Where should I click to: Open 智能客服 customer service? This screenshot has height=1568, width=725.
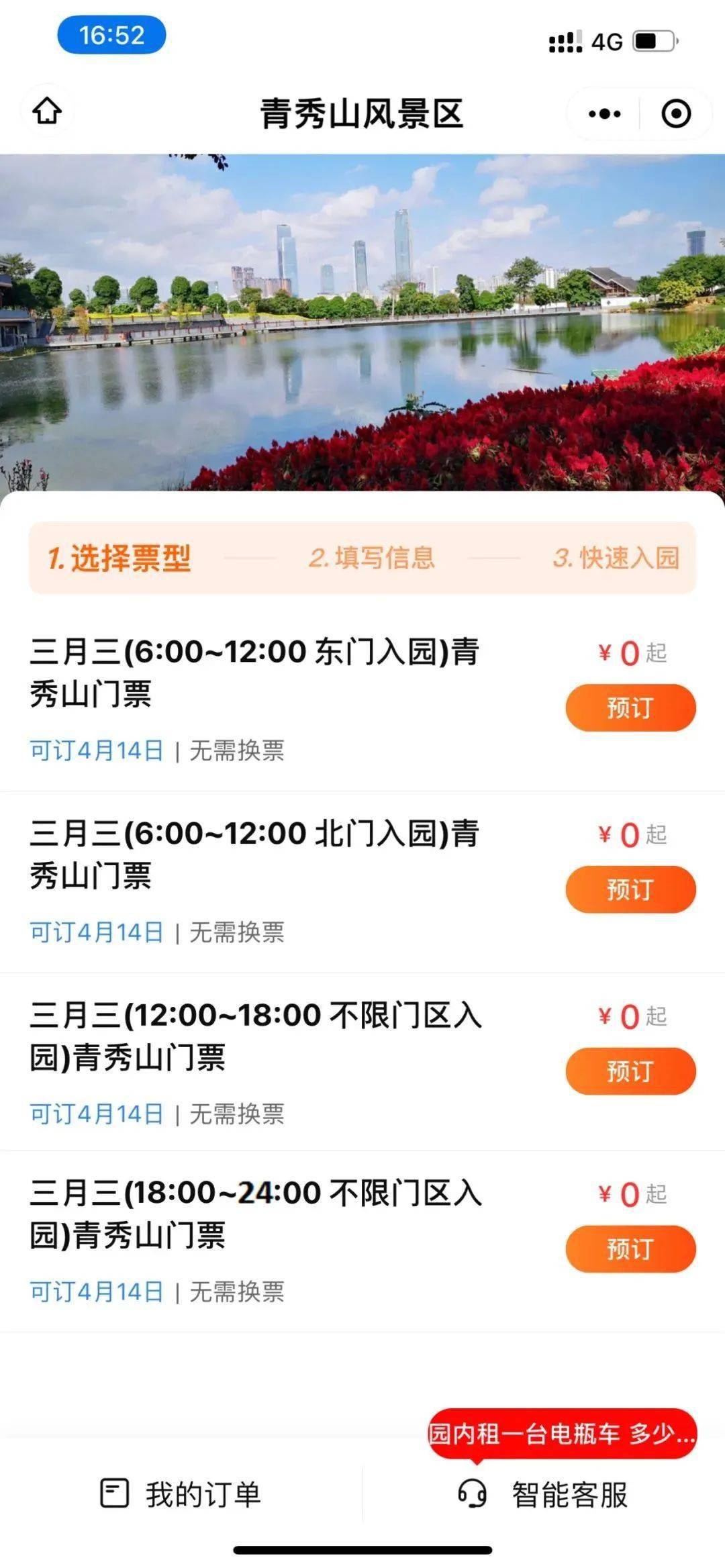(x=543, y=1495)
